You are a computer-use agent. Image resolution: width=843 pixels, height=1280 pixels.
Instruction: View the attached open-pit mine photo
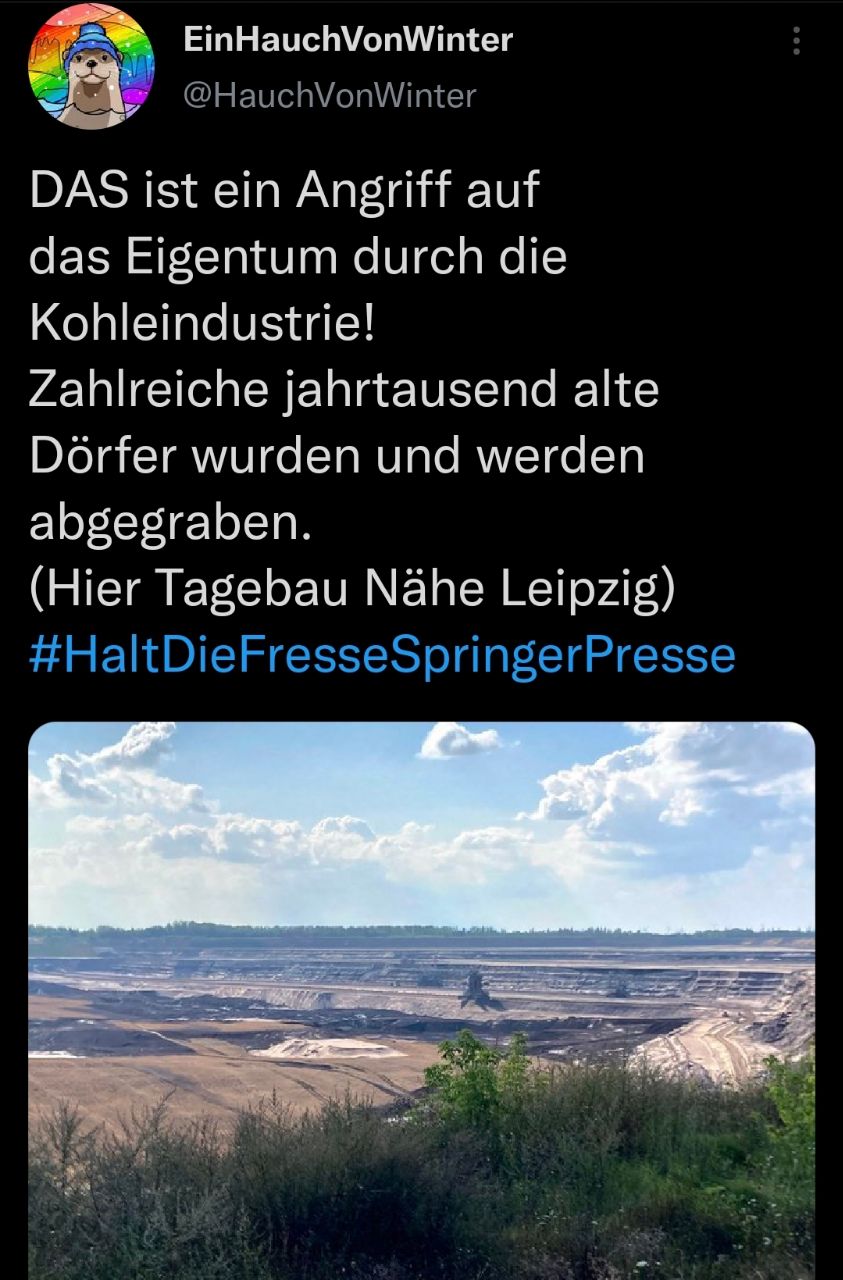point(421,1000)
